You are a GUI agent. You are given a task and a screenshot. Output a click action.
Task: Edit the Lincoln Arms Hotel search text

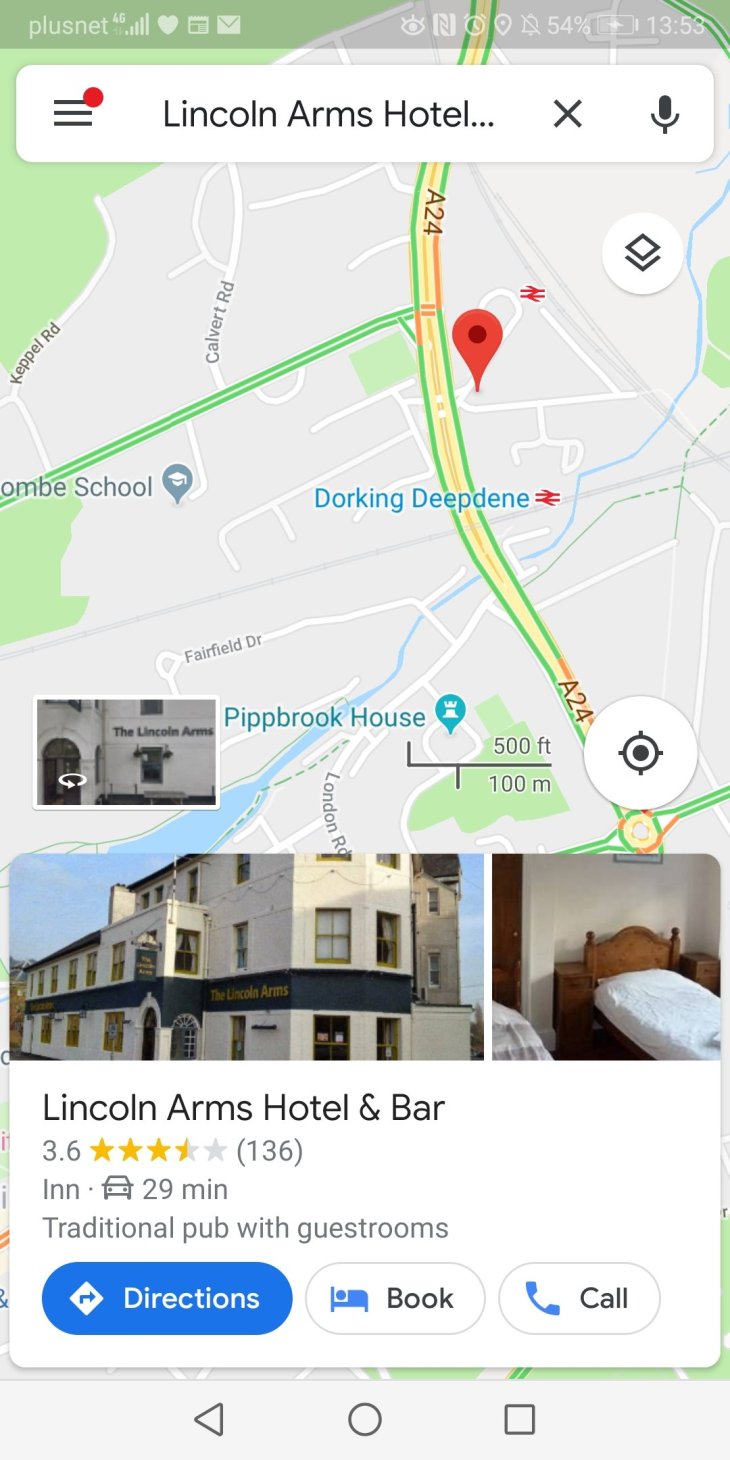pos(328,114)
